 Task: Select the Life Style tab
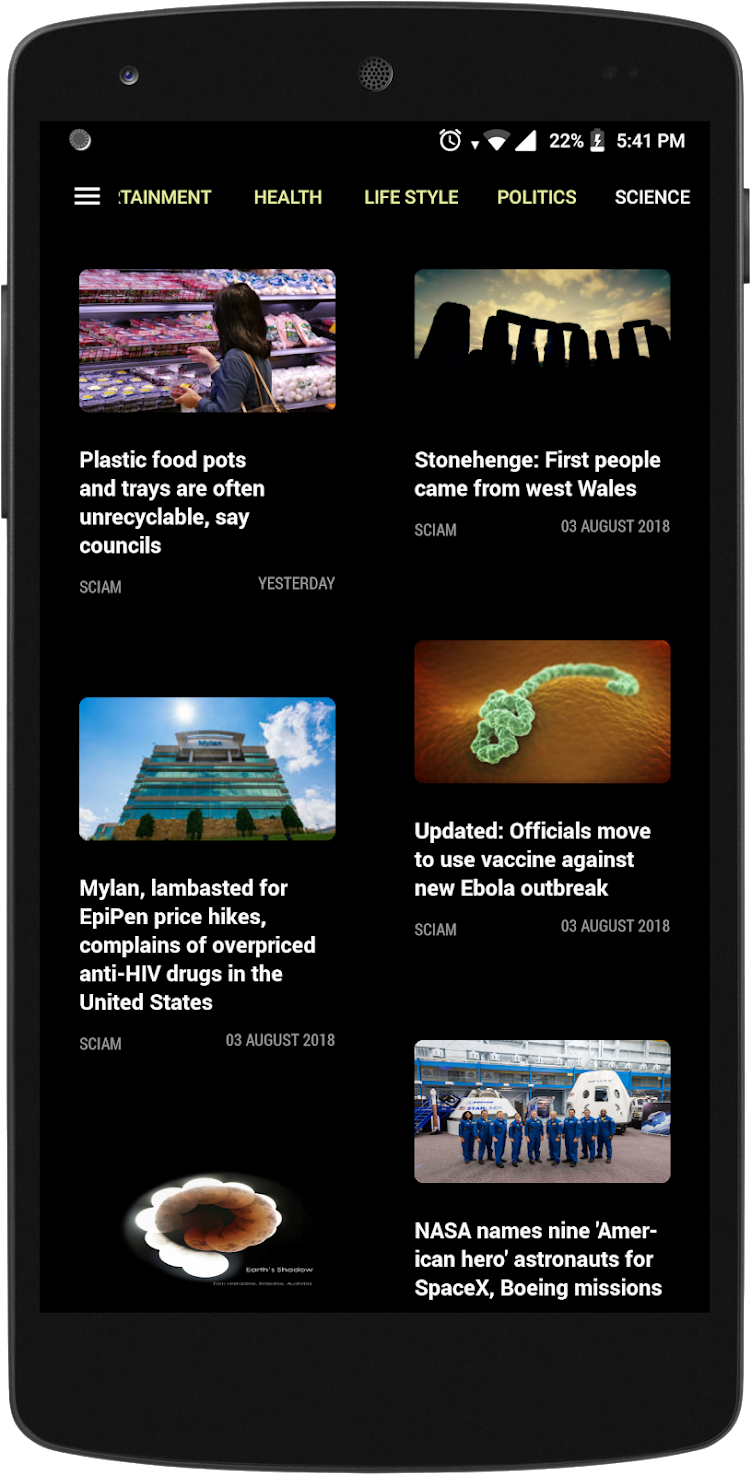[x=411, y=197]
